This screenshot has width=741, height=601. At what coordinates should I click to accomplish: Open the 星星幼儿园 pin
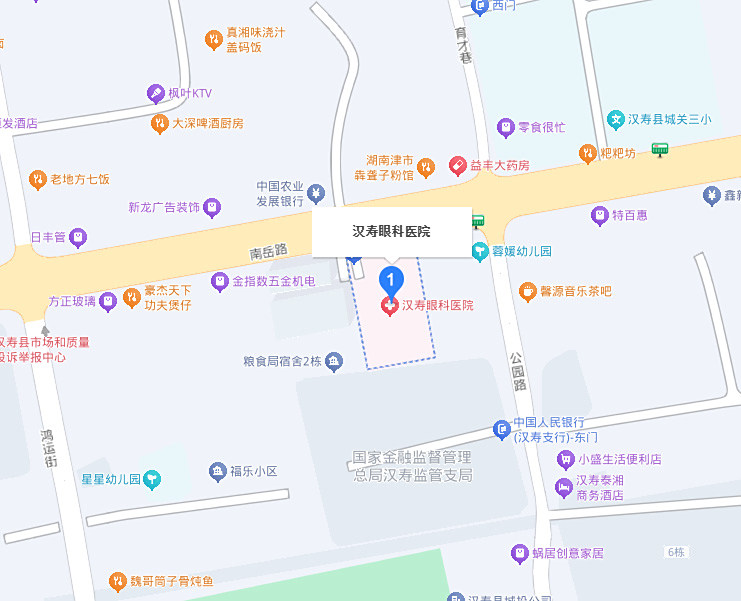[x=151, y=480]
